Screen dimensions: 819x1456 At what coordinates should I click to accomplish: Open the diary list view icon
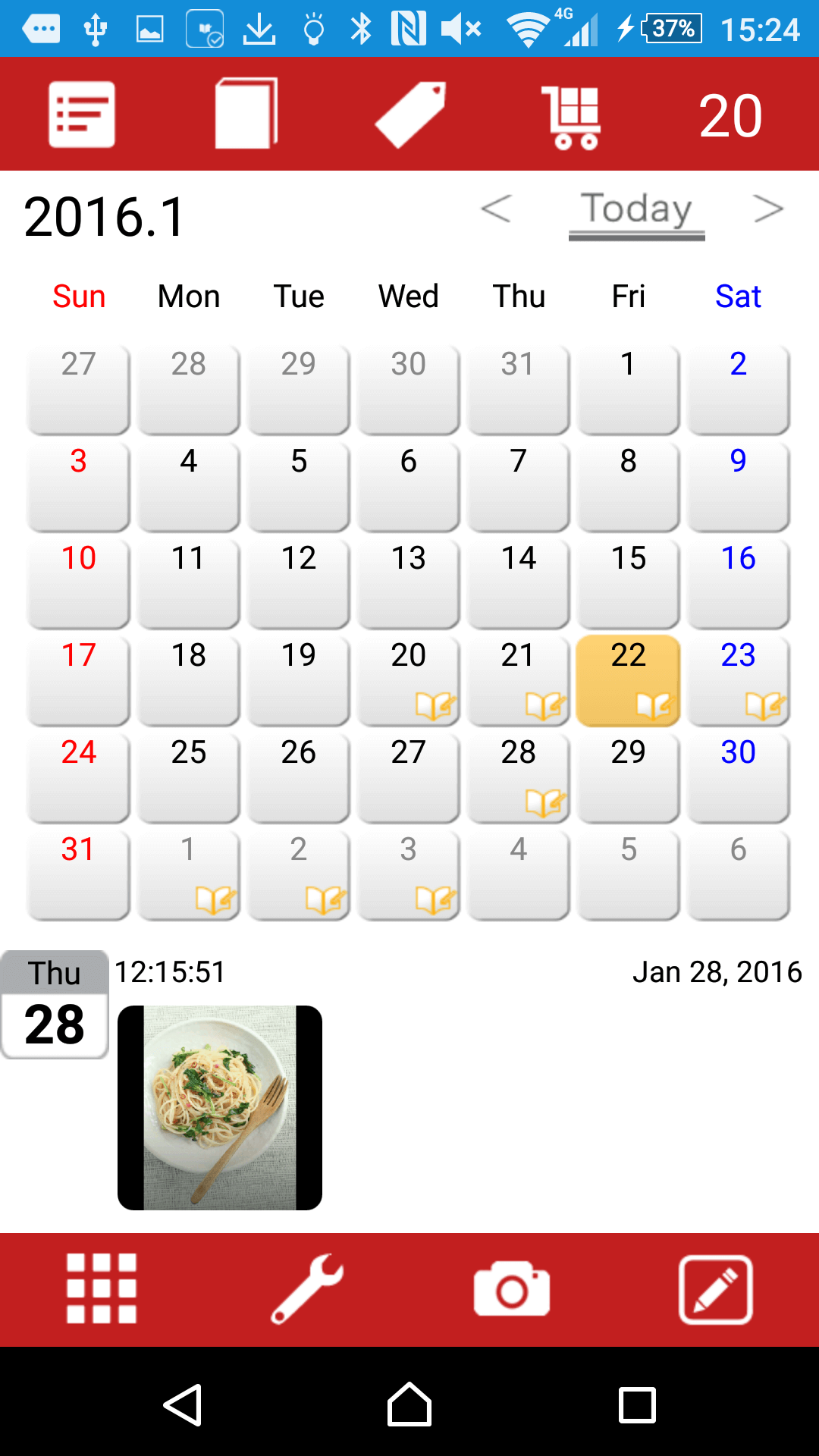tap(82, 115)
